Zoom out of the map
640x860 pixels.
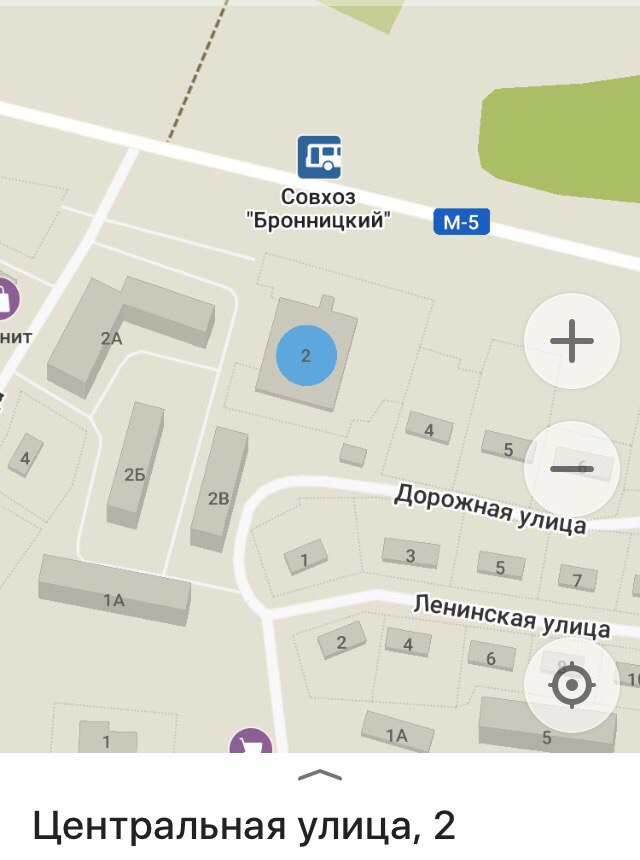coord(572,468)
